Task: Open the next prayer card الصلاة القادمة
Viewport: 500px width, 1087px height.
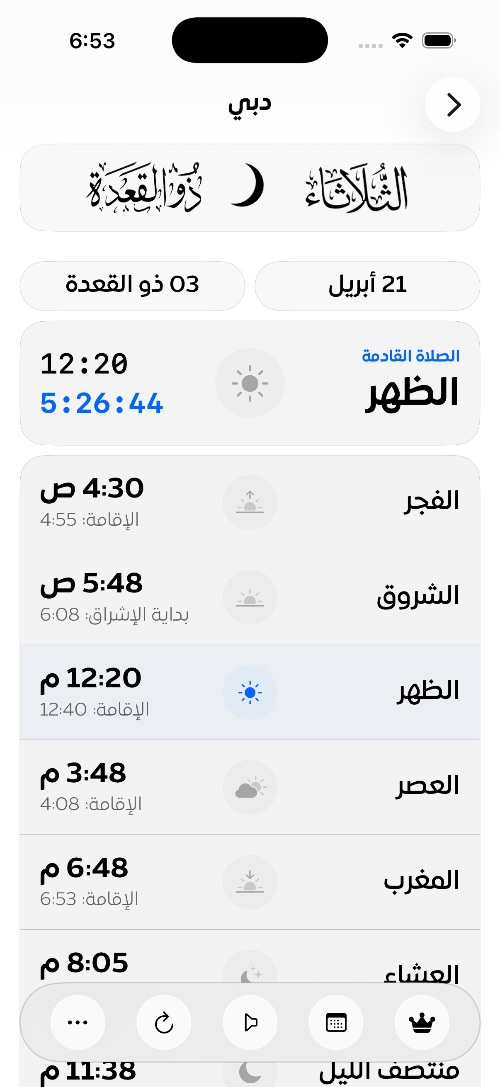Action: [x=250, y=383]
